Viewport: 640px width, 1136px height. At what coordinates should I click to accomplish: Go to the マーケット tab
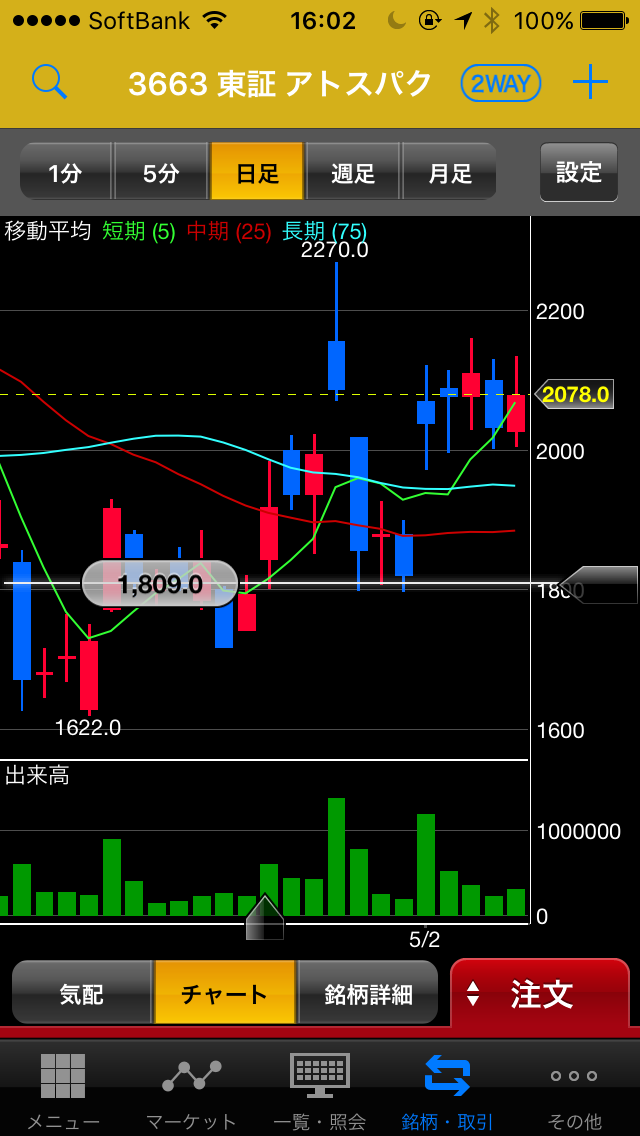(x=191, y=1090)
